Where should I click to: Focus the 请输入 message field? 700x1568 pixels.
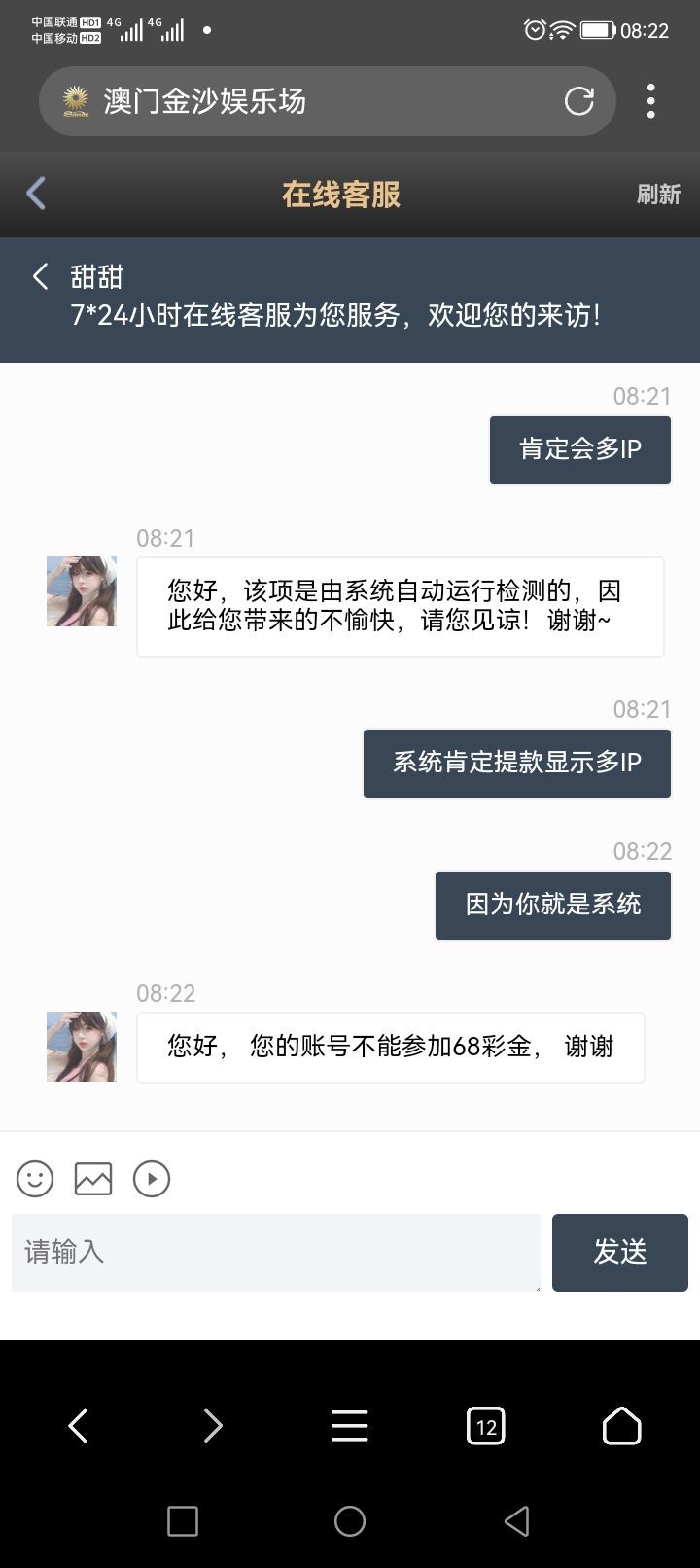coord(275,1252)
